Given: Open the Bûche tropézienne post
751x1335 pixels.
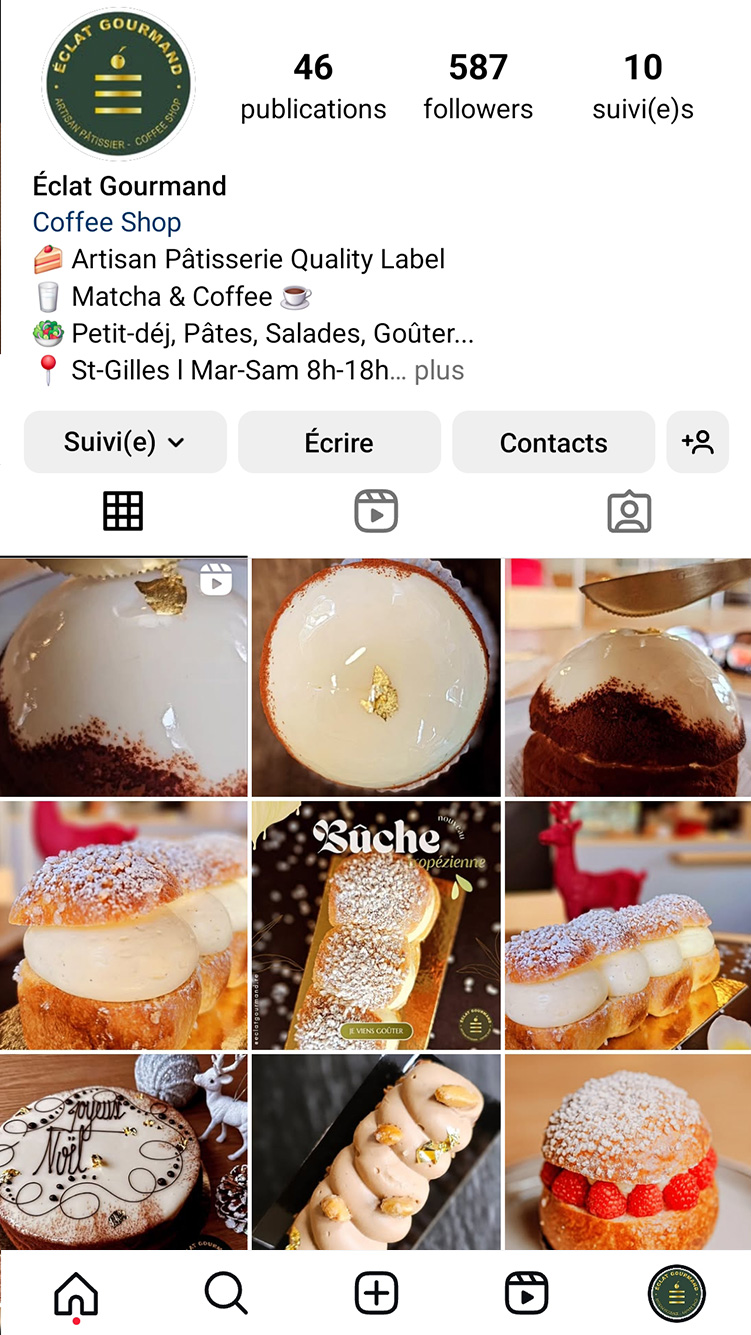Looking at the screenshot, I should (x=376, y=925).
